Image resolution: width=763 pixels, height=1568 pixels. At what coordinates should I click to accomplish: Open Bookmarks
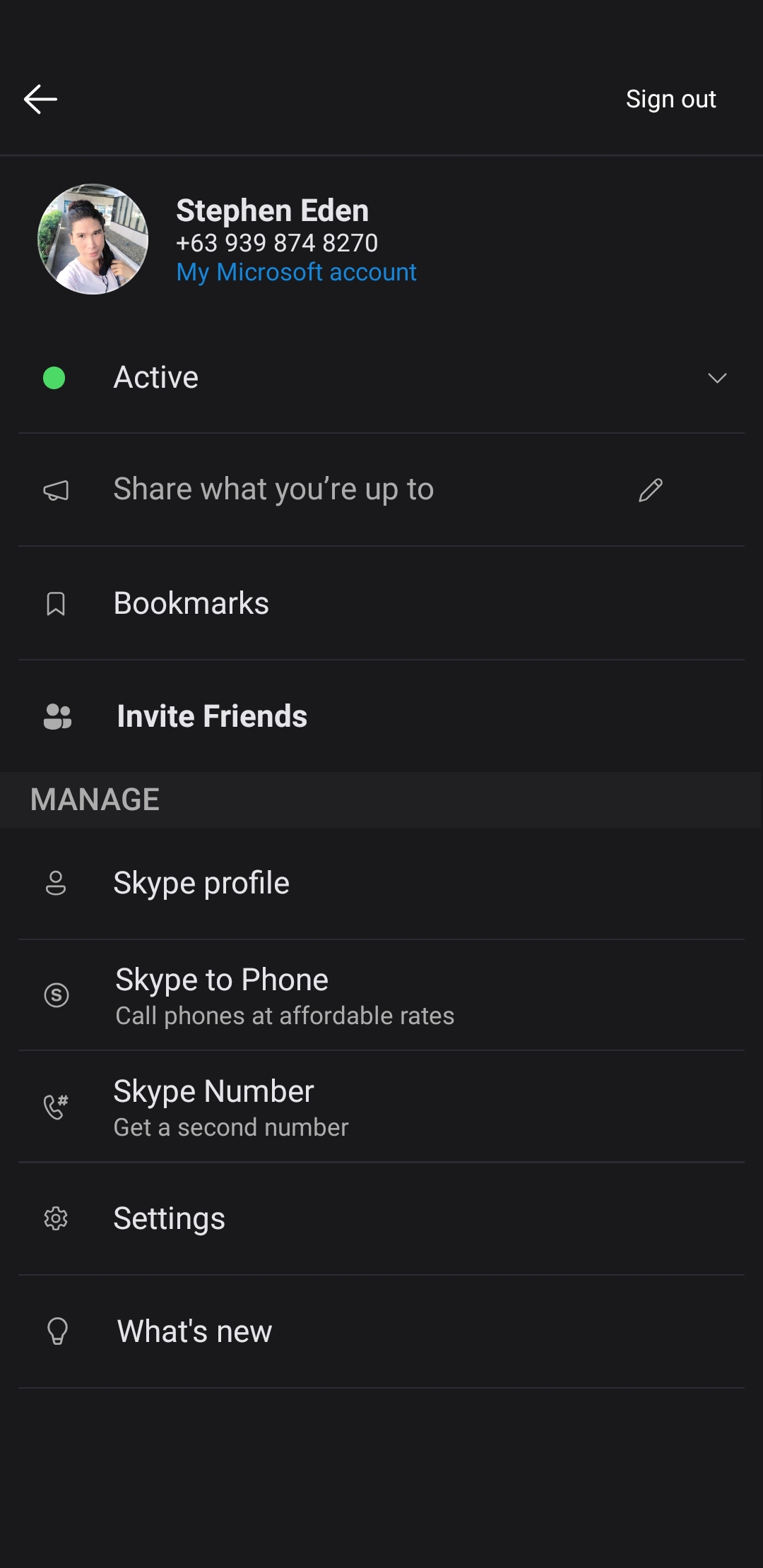(x=381, y=603)
